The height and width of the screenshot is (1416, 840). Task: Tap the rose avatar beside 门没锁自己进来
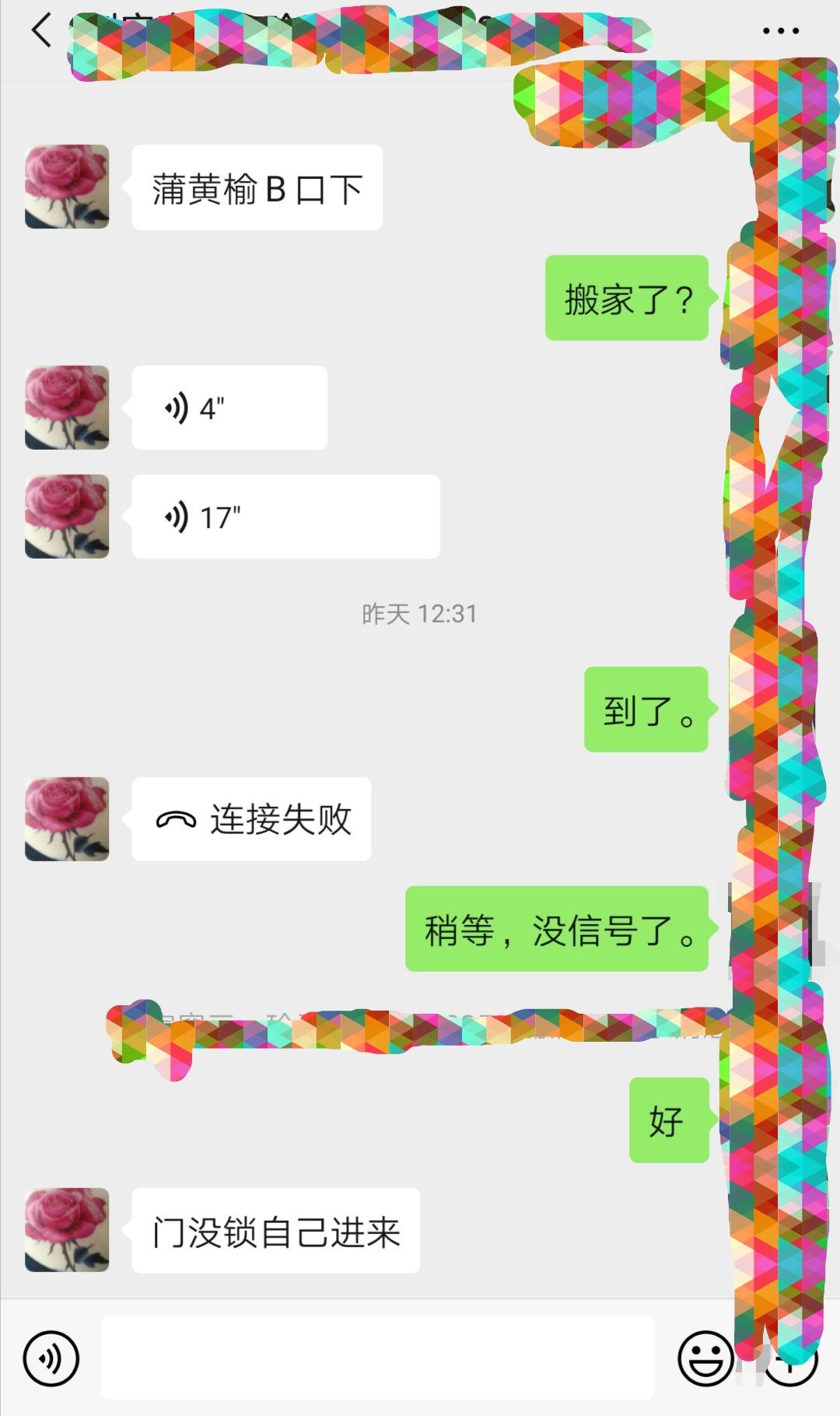[x=66, y=1232]
